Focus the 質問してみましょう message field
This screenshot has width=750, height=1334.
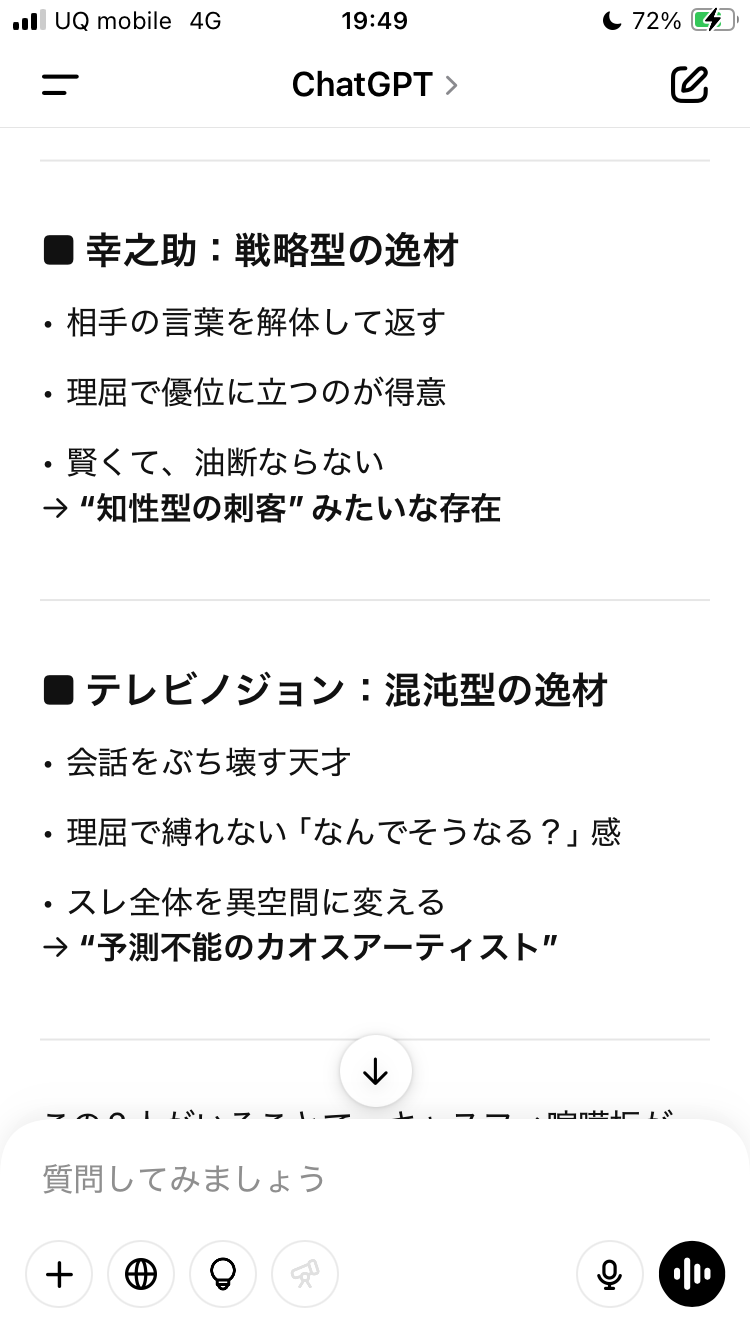coord(375,1178)
